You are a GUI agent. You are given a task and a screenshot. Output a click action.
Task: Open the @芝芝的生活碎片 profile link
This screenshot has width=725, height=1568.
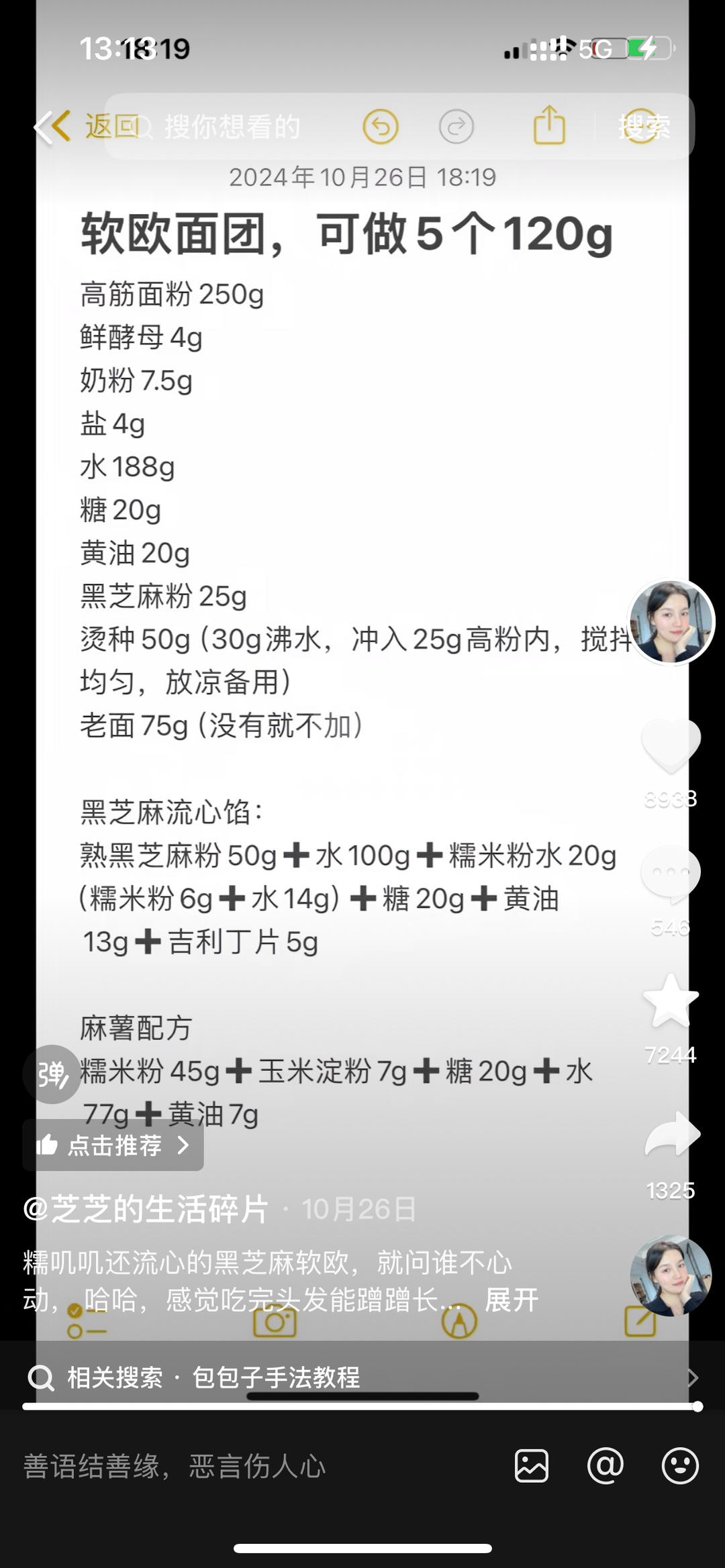[146, 1210]
